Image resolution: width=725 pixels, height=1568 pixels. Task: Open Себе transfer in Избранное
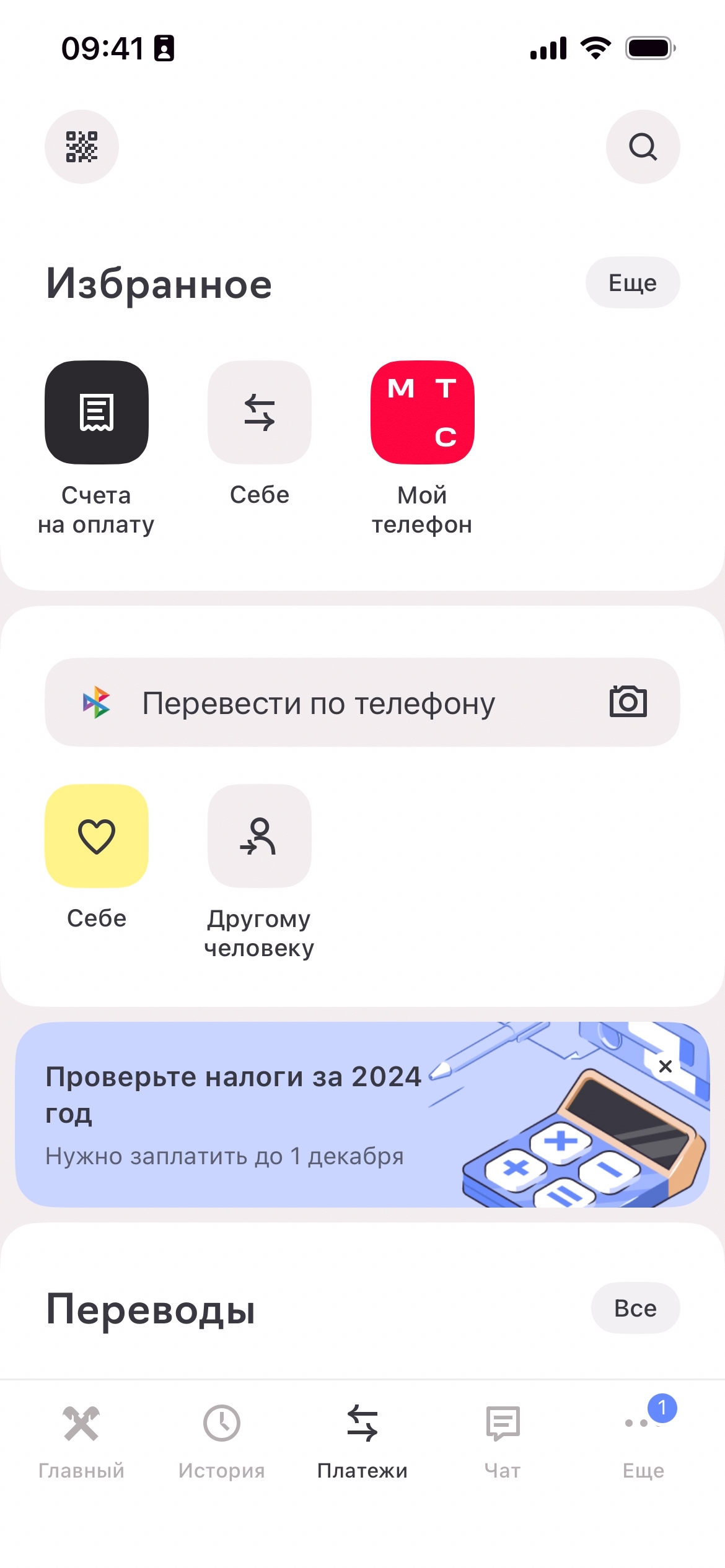coord(260,412)
